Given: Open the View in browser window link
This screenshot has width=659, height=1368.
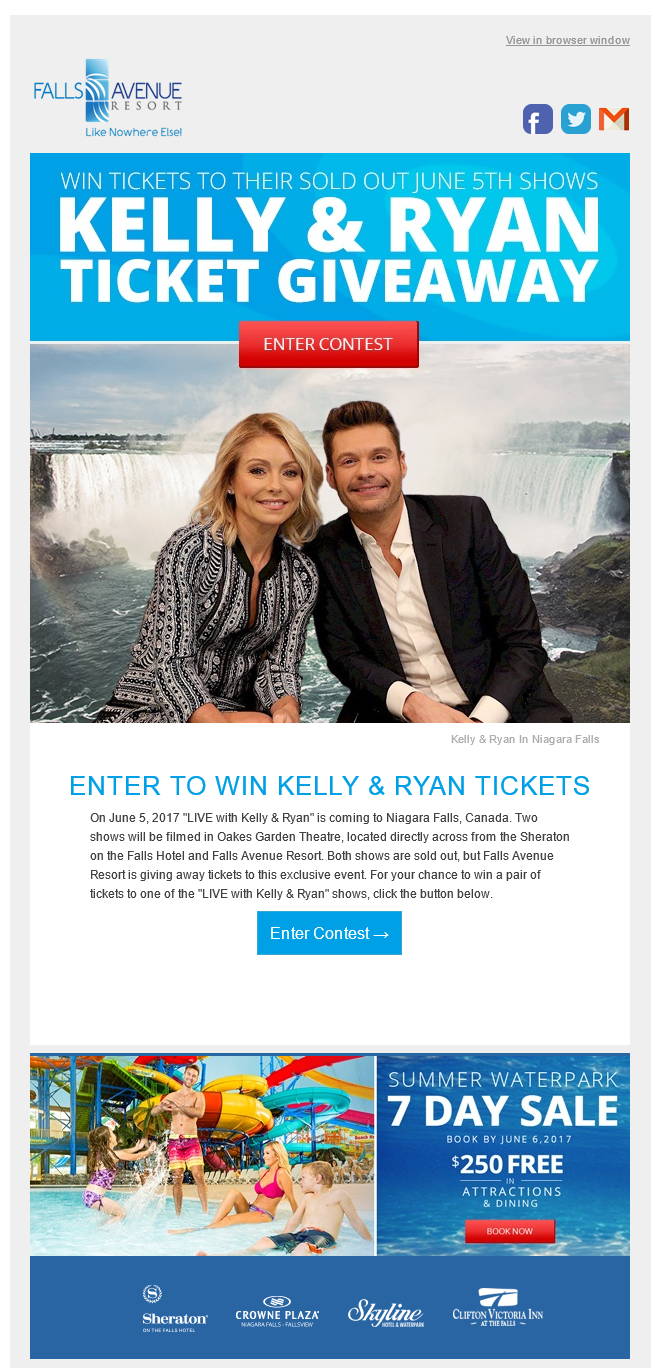Looking at the screenshot, I should click(567, 40).
